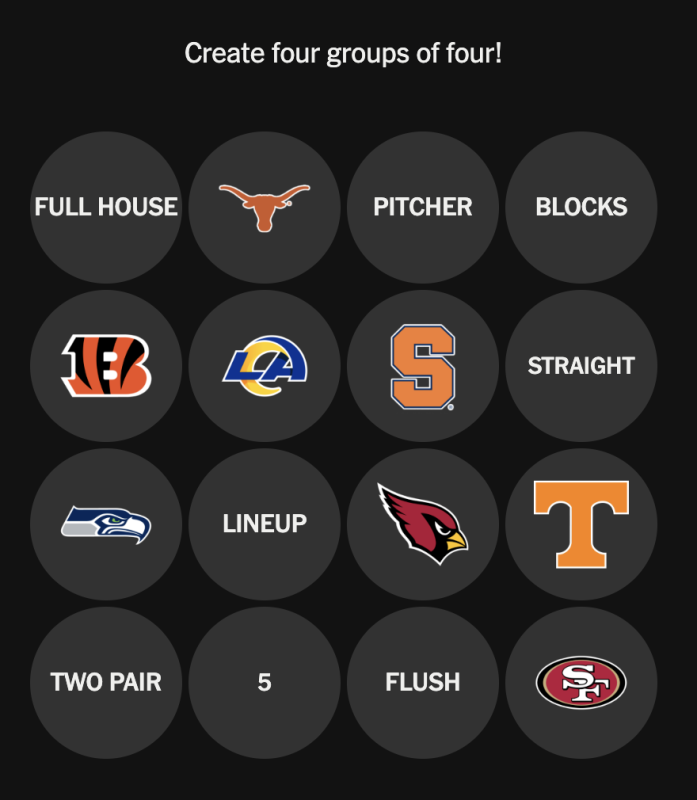Choose the TWO PAIR tile
697x800 pixels.
[106, 682]
